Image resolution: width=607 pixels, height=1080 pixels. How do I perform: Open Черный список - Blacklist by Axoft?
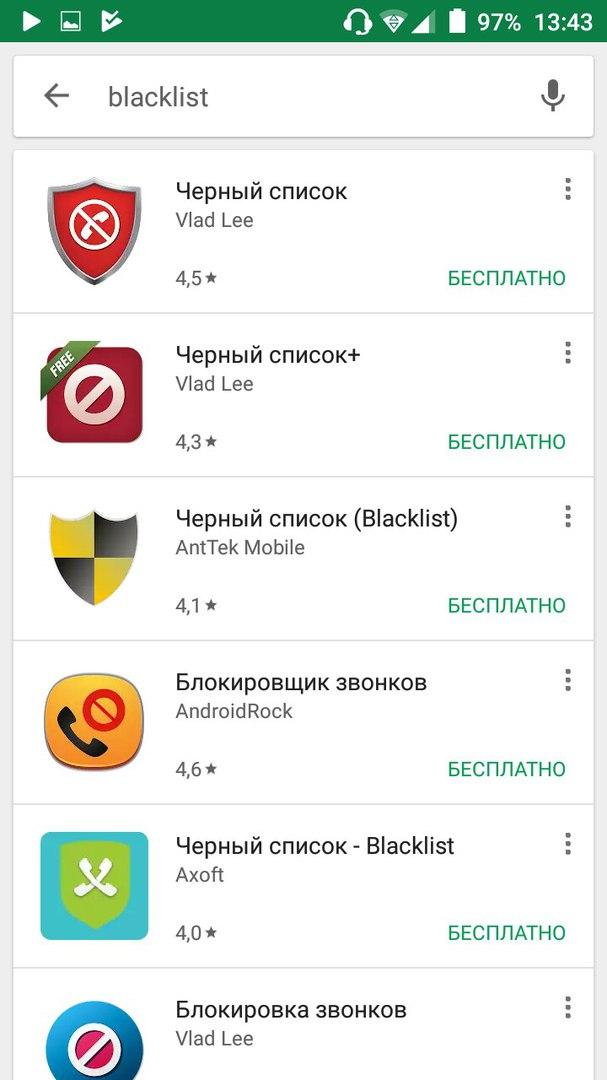click(303, 886)
